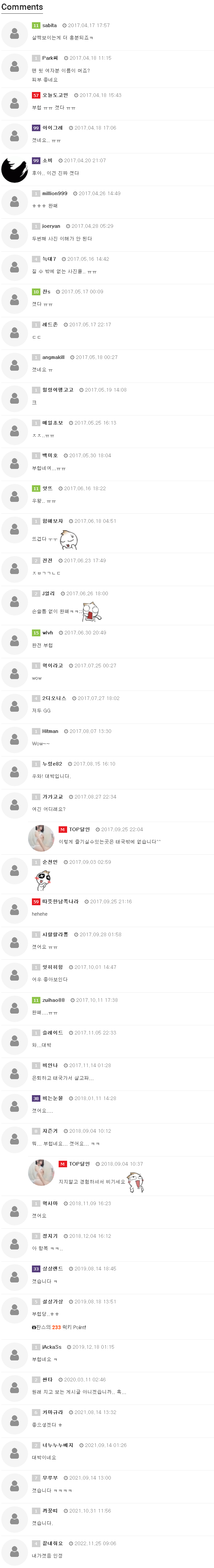
Task: Open commenter wlvh's profile
Action: click(x=48, y=633)
